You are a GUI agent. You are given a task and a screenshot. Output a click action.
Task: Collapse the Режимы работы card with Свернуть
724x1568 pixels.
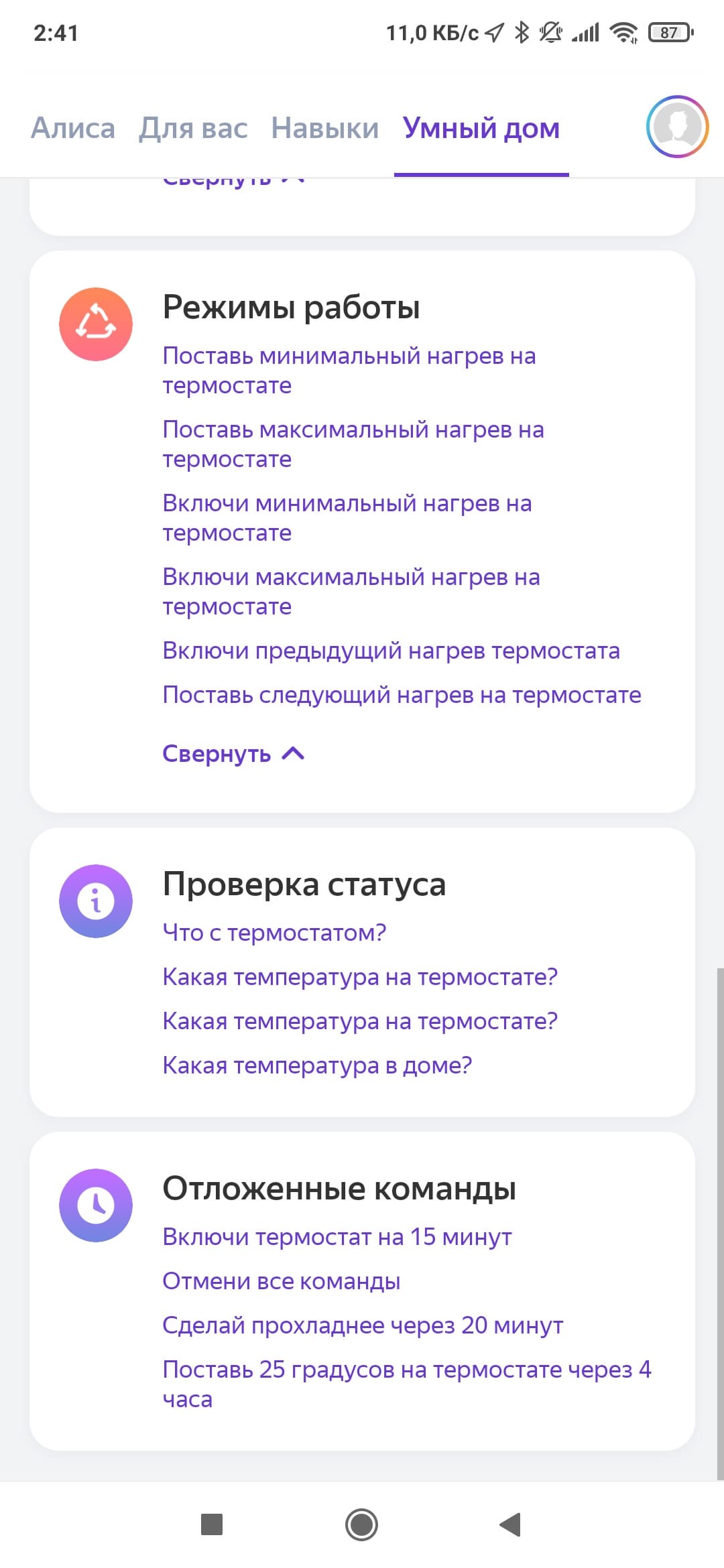pos(233,754)
